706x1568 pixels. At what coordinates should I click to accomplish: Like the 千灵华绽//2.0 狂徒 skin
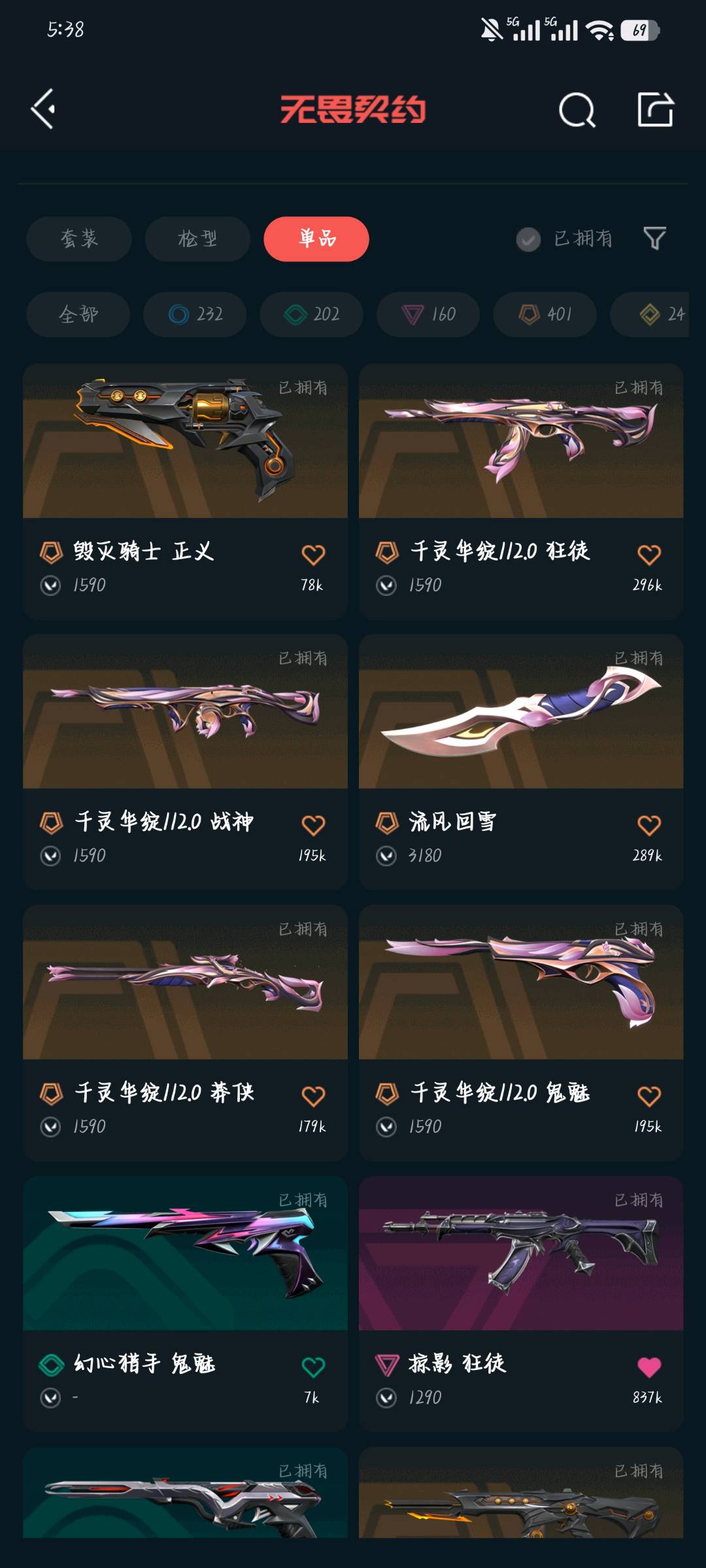pyautogui.click(x=649, y=555)
